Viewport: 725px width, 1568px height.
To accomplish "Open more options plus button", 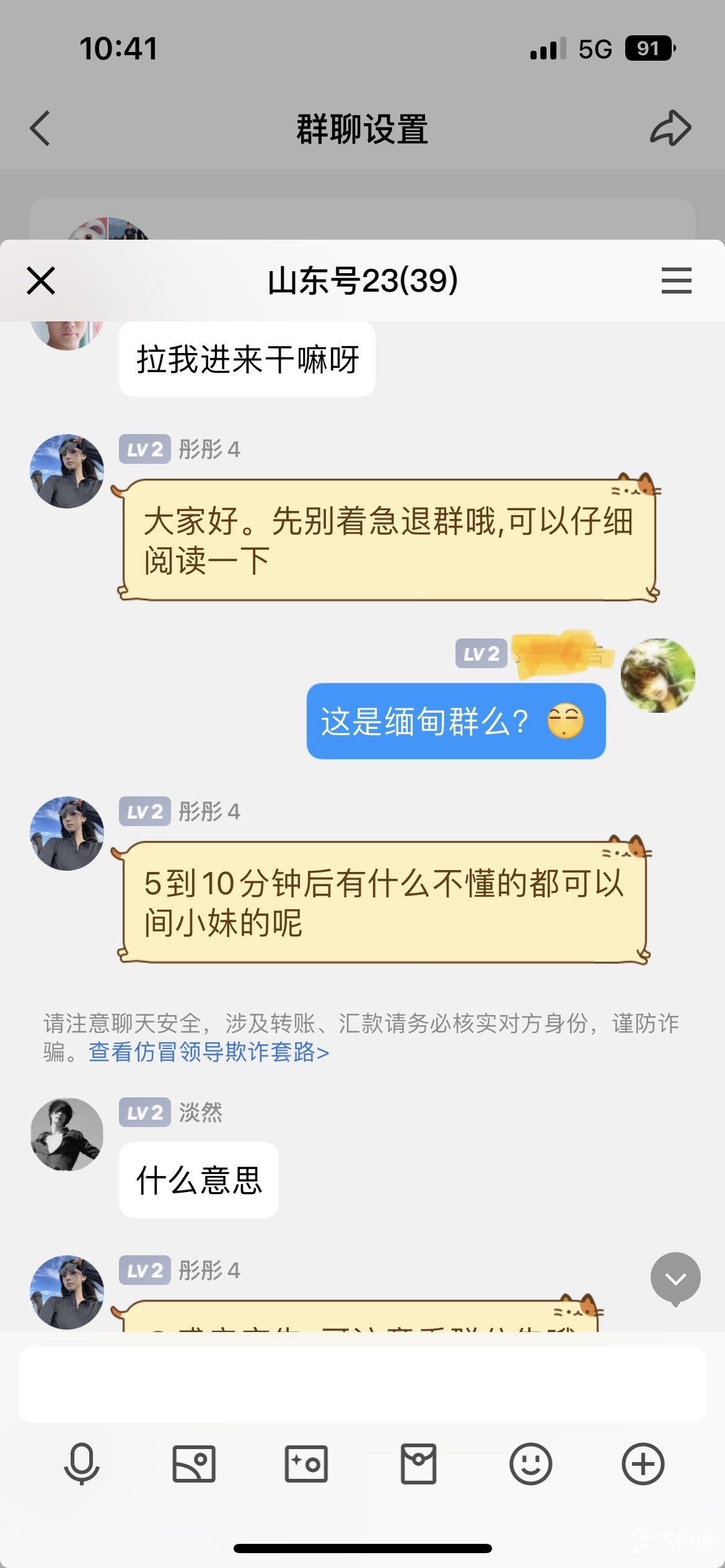I will coord(643,1464).
